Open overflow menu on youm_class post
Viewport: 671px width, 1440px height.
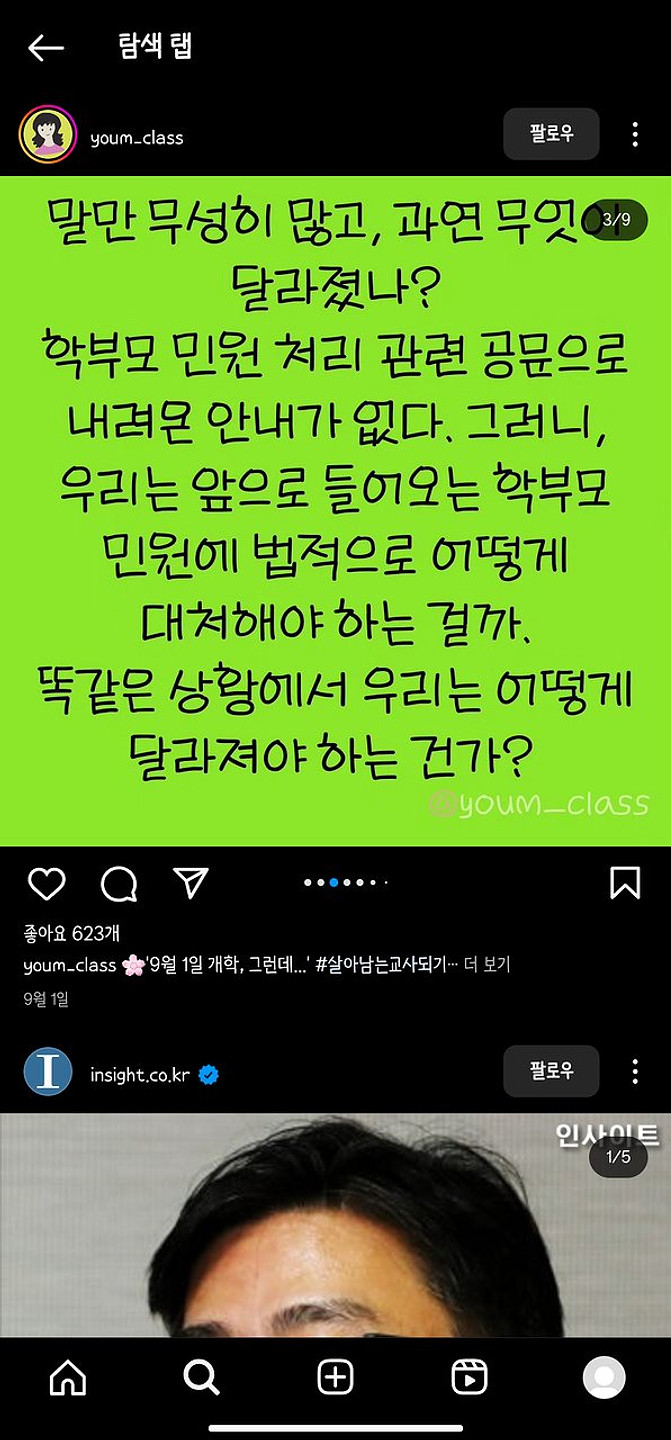635,134
